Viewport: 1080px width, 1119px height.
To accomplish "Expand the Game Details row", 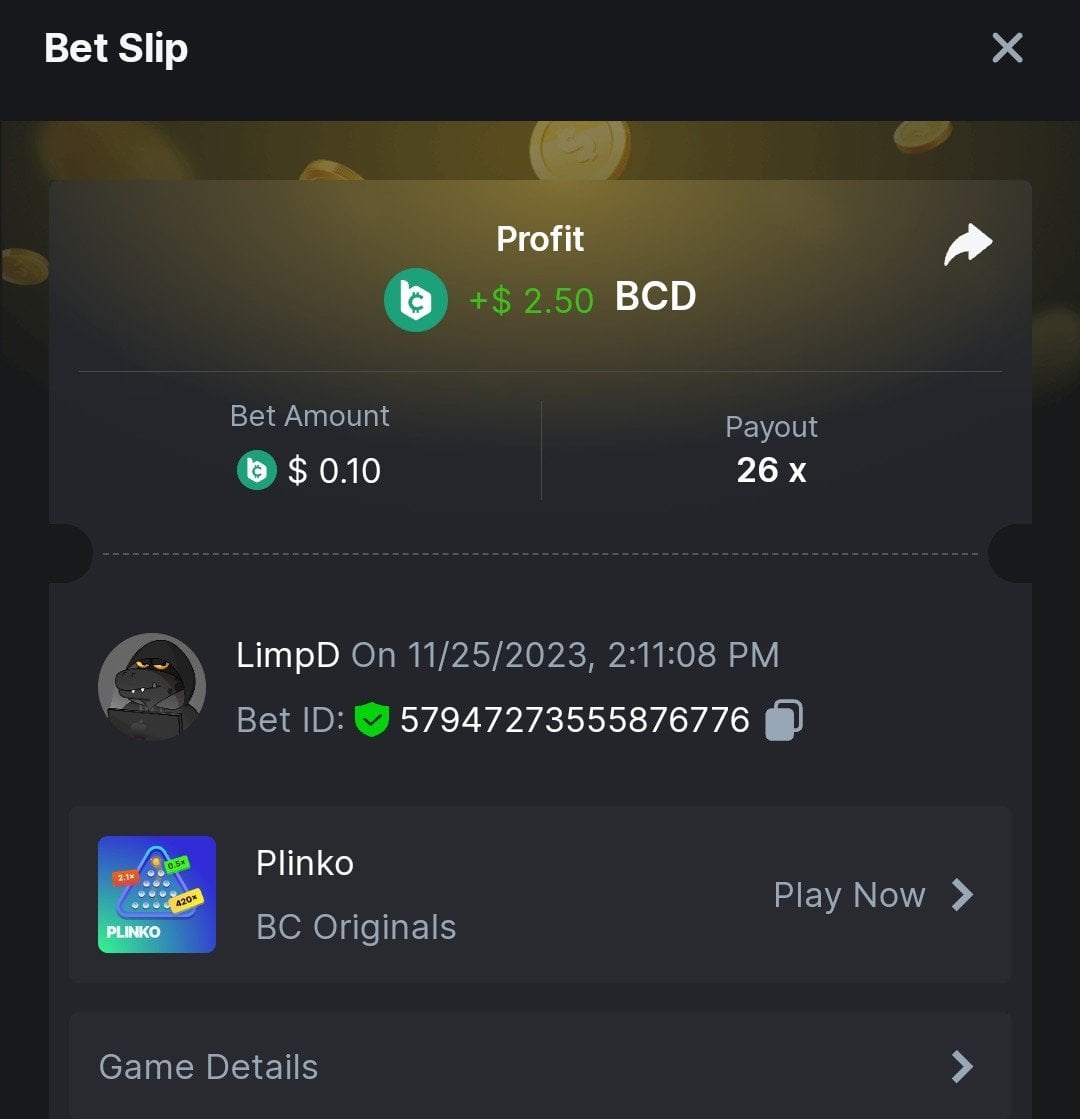I will [x=540, y=1066].
